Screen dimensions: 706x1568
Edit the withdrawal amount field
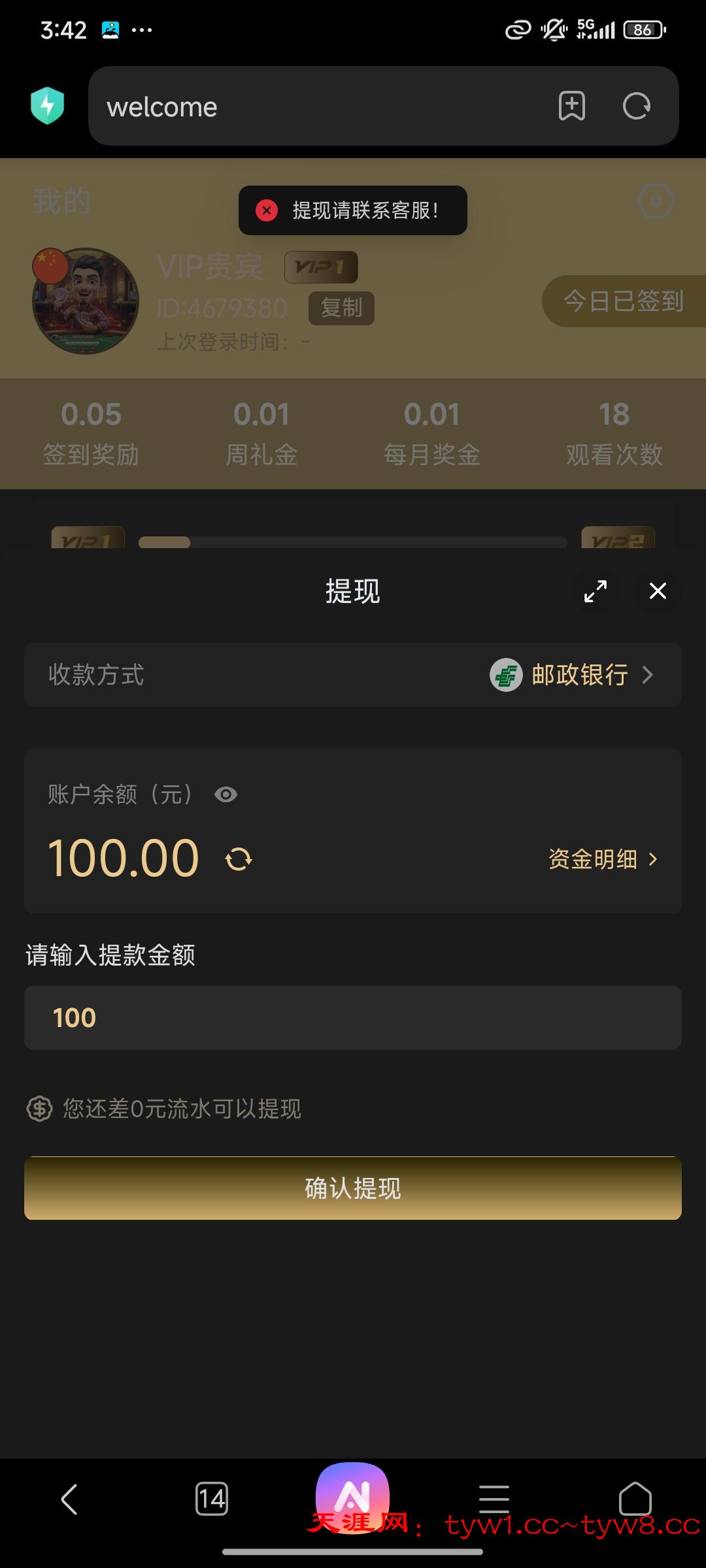coord(353,1018)
